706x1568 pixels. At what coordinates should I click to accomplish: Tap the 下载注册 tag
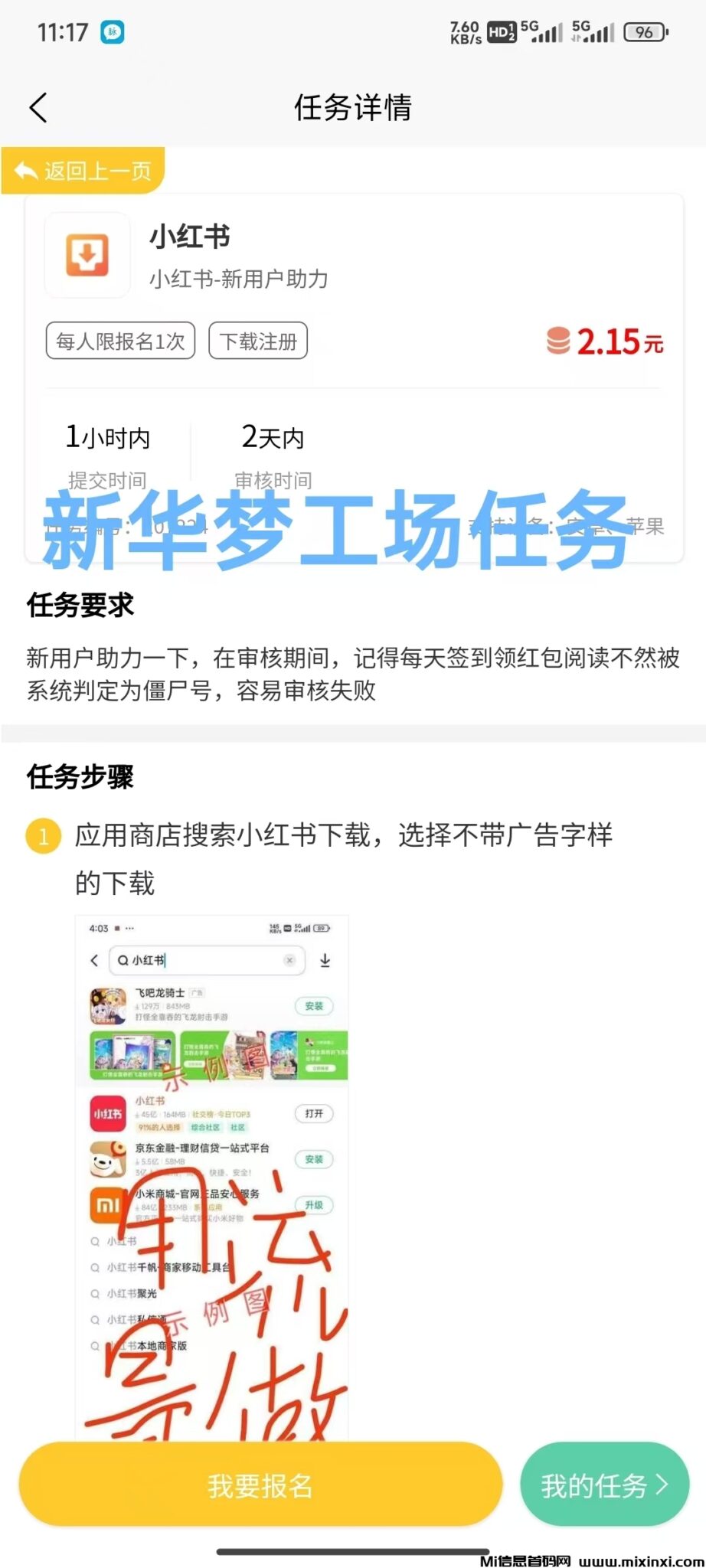pyautogui.click(x=257, y=341)
